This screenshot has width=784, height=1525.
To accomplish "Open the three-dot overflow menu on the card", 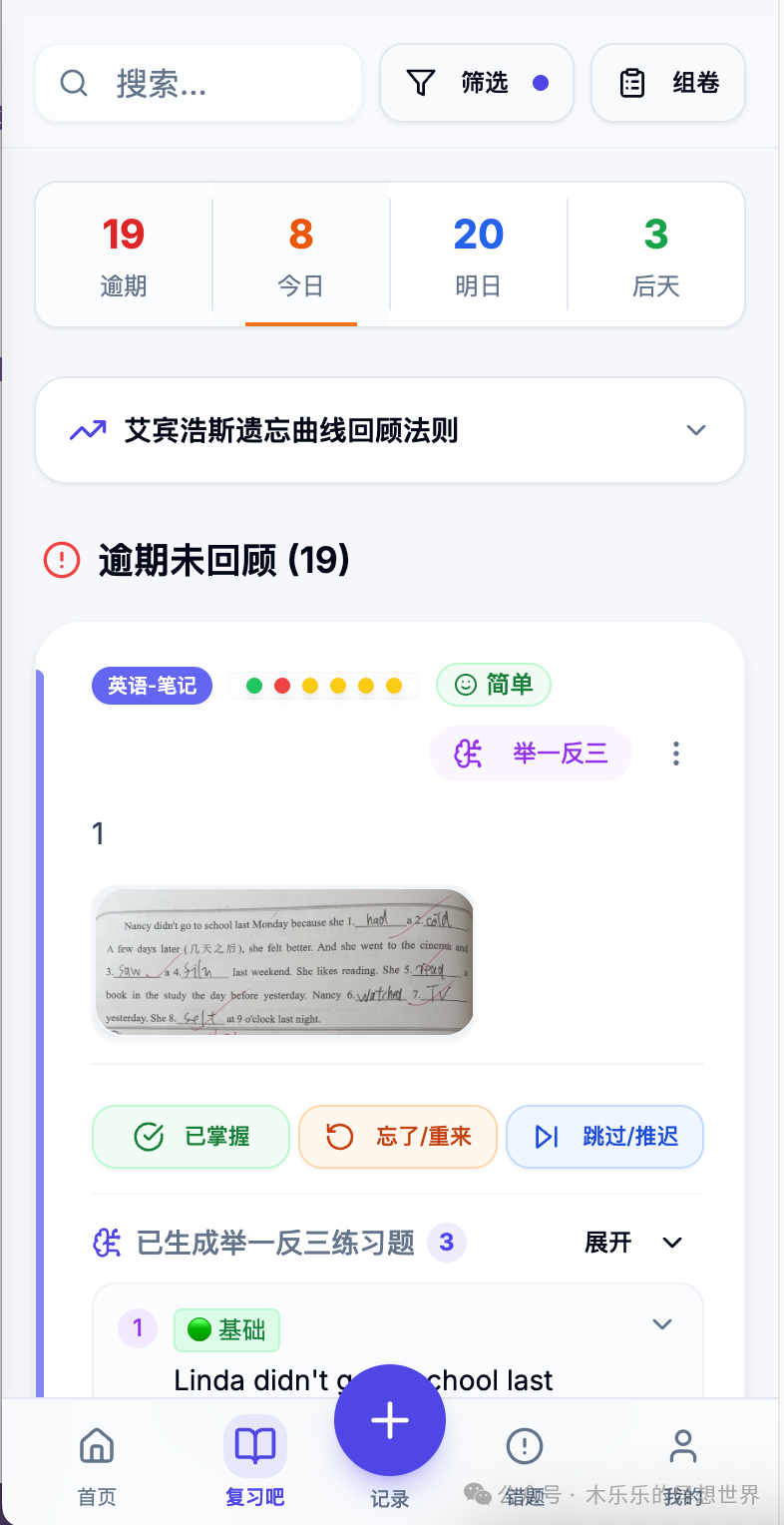I will click(676, 754).
